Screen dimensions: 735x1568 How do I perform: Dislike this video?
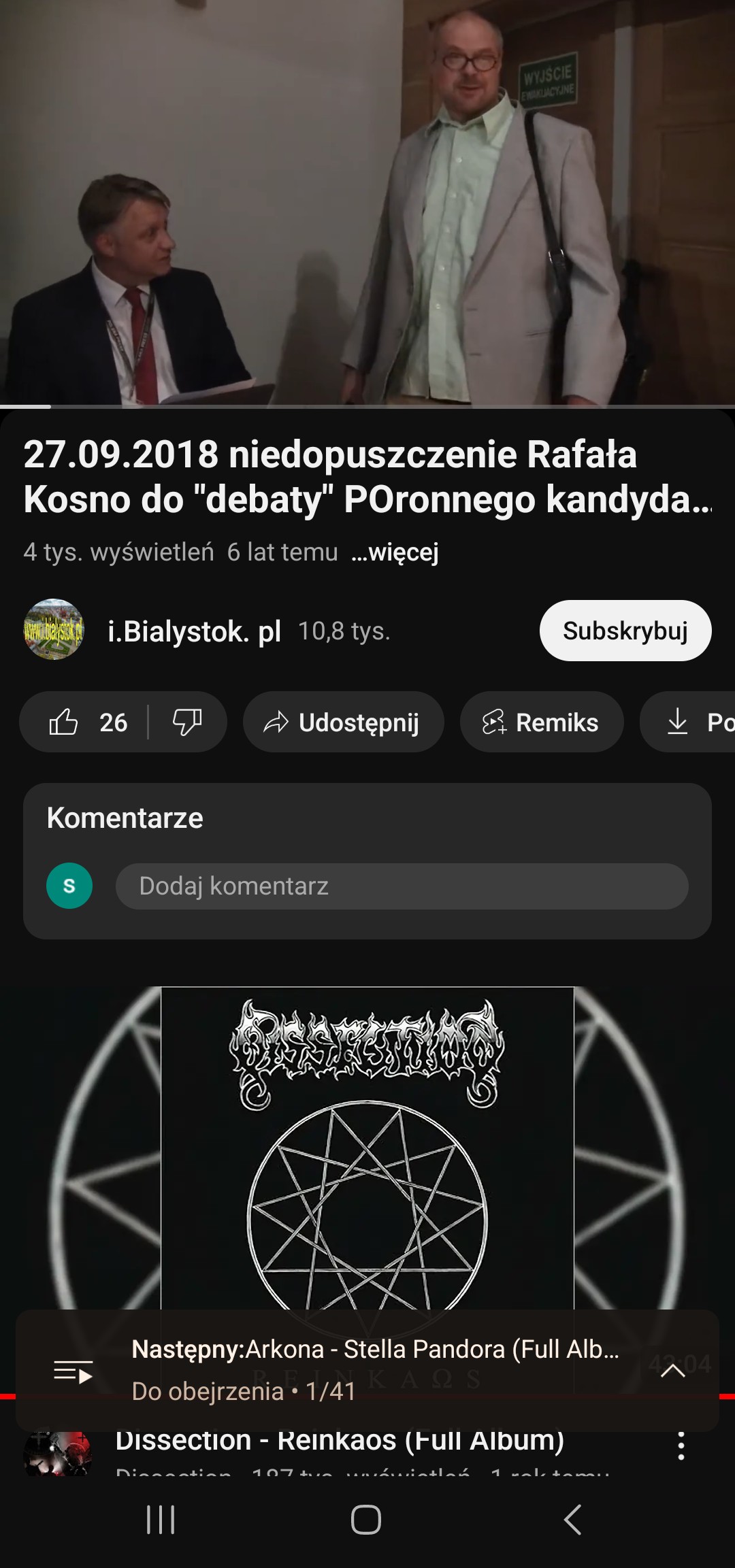click(x=186, y=722)
